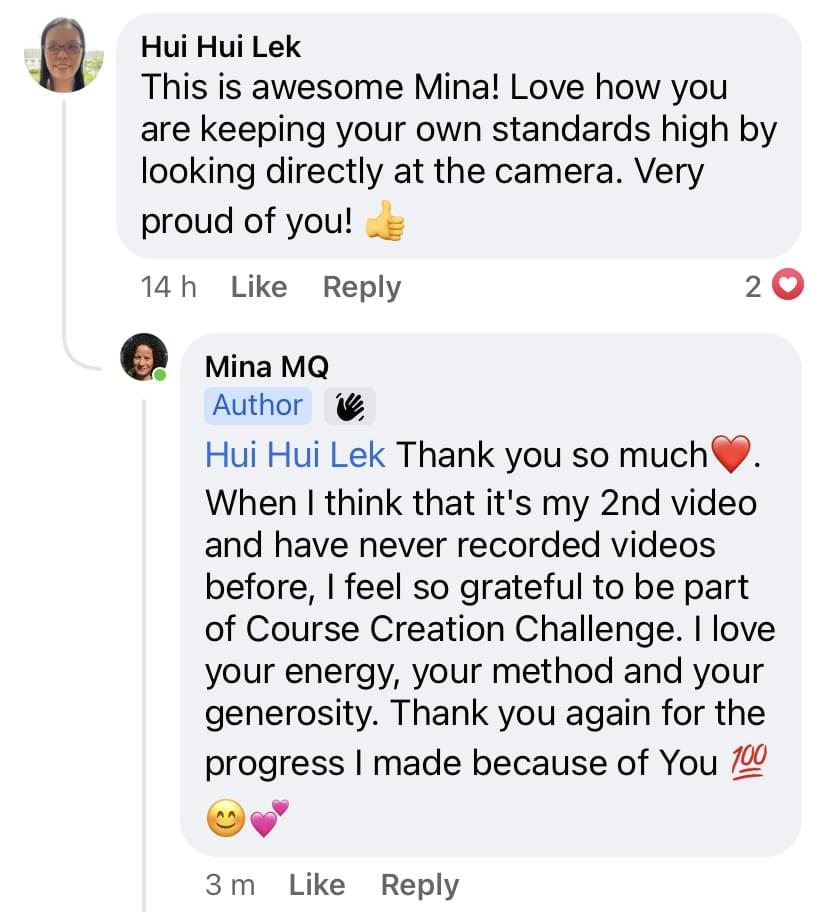Viewport: 828px width, 912px height.
Task: Open Mina MQ's profile picture
Action: coord(144,357)
